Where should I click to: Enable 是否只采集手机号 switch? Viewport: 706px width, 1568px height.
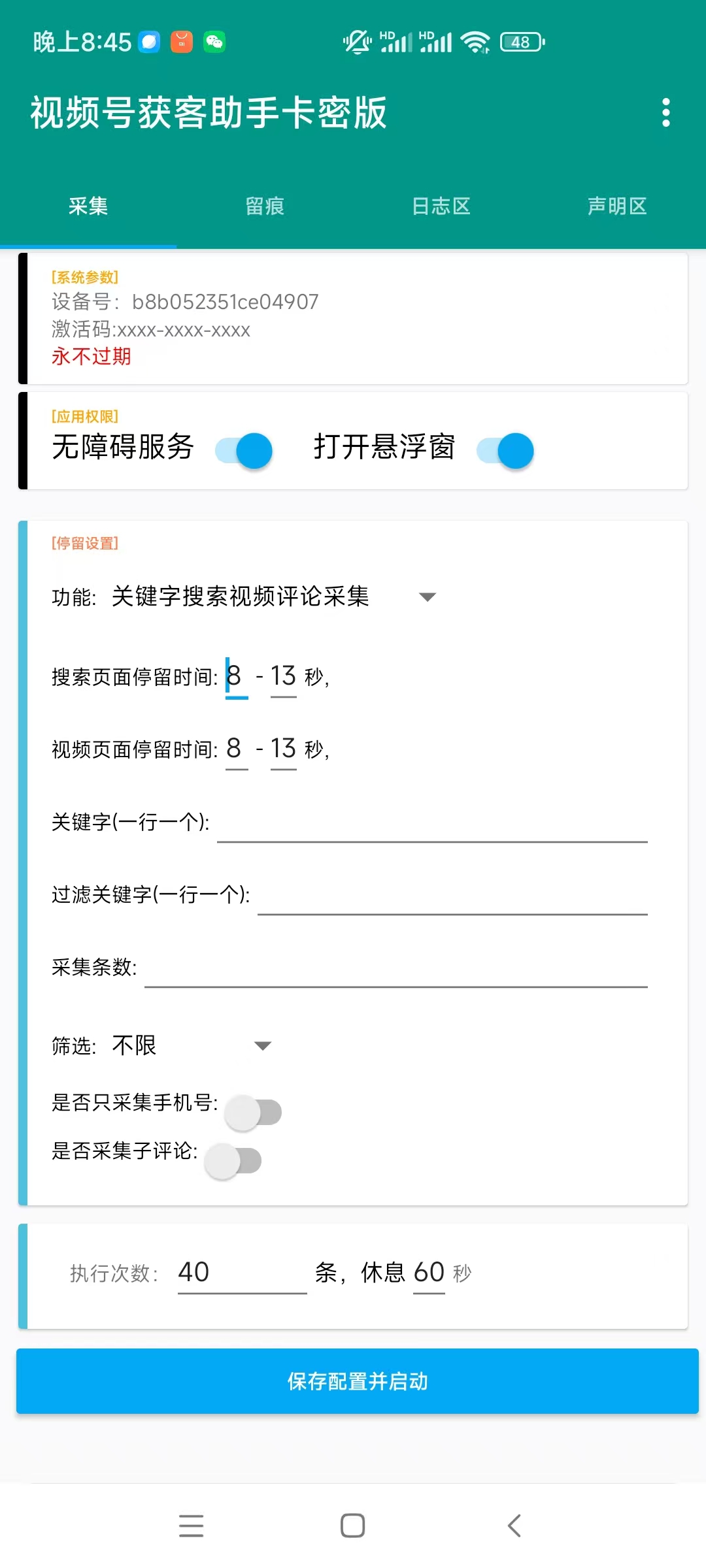[x=253, y=1113]
